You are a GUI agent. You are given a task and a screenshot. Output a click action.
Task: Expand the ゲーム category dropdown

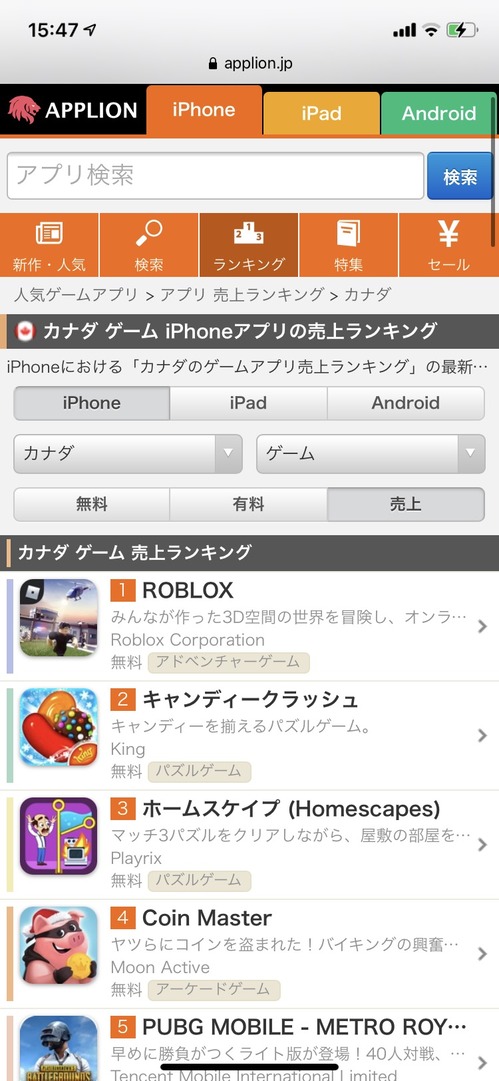[371, 454]
